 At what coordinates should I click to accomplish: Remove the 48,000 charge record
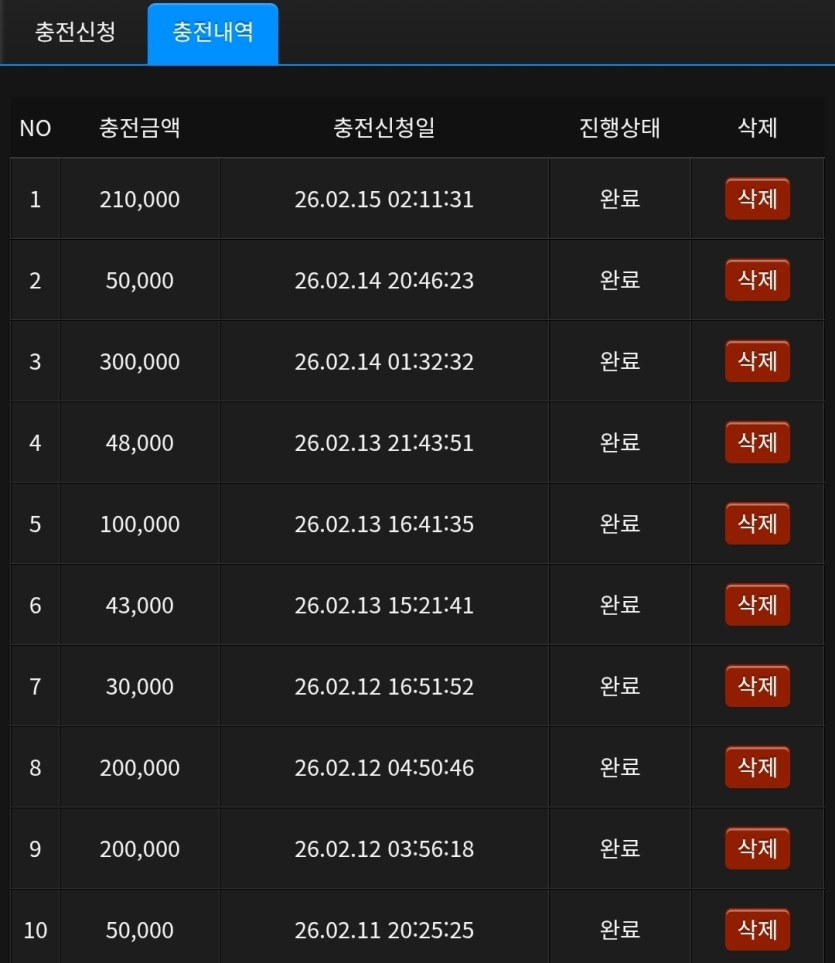757,442
